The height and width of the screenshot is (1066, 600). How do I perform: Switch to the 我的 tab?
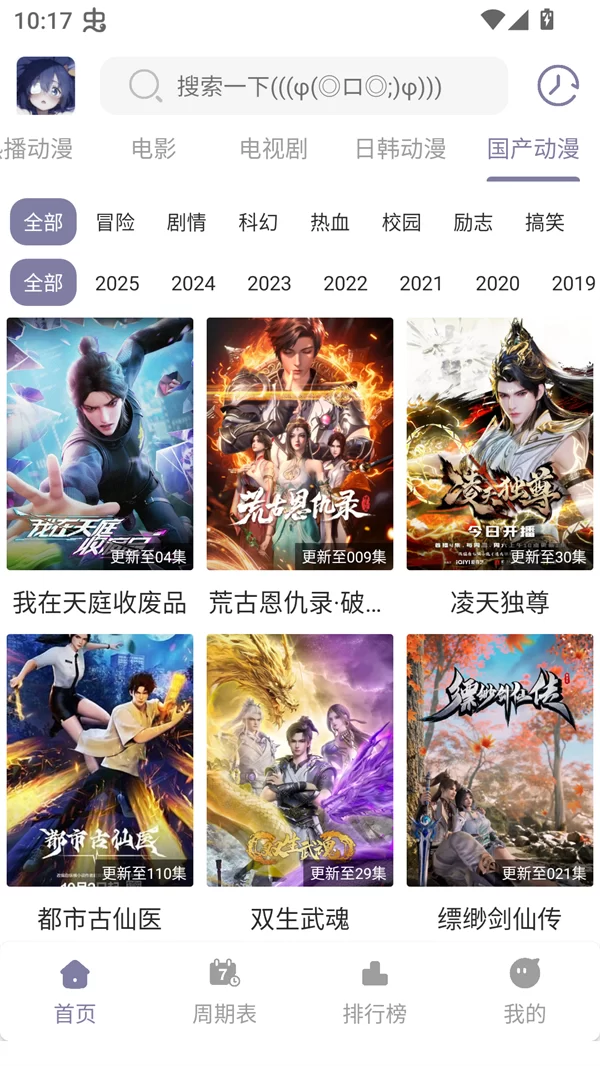(x=524, y=991)
